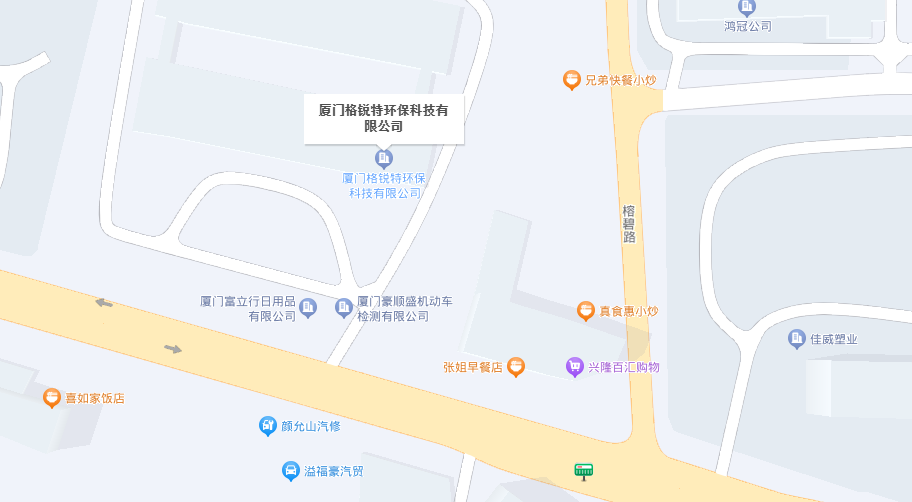Open the 溢福豪汽贸 car dealer marker
This screenshot has height=502, width=912.
pyautogui.click(x=290, y=470)
